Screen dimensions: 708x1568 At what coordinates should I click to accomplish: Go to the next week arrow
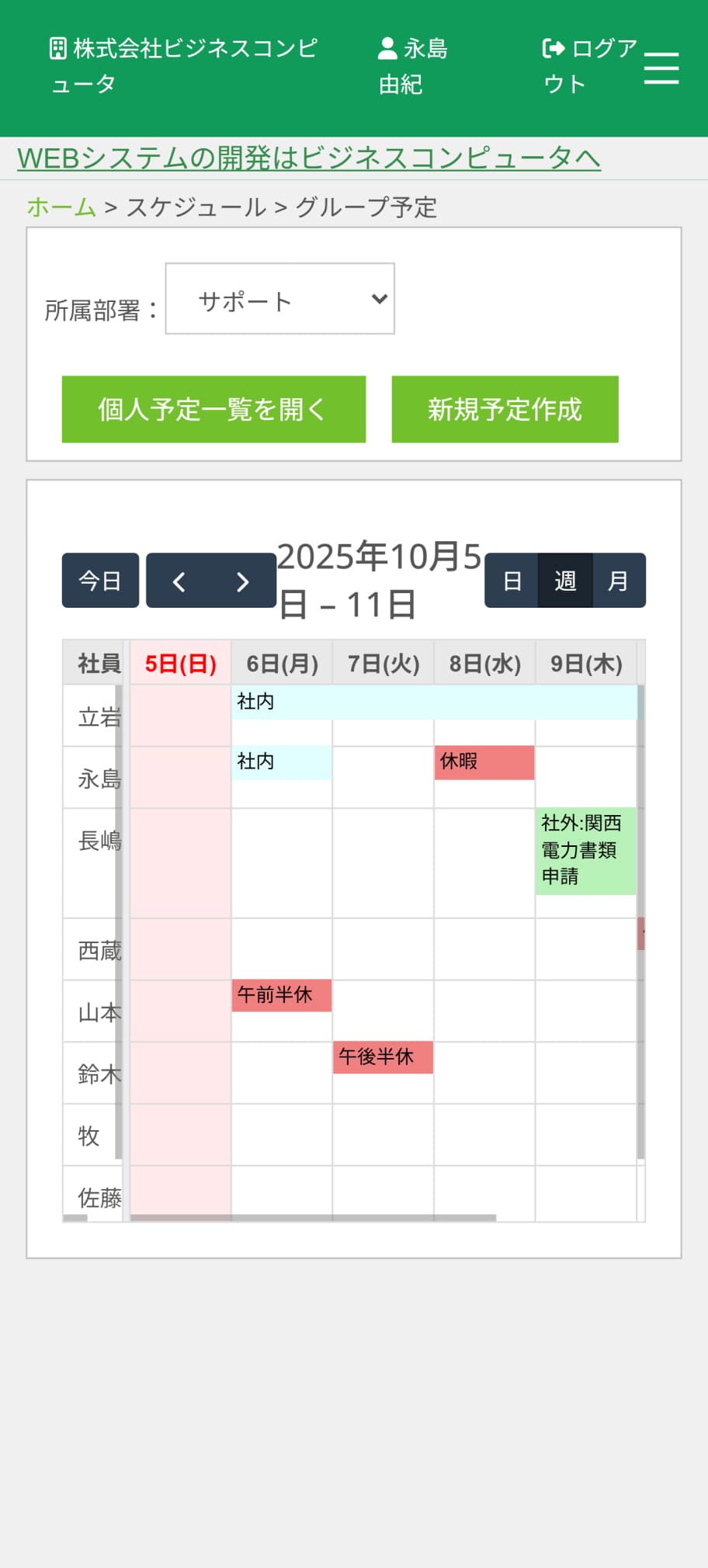tap(243, 581)
